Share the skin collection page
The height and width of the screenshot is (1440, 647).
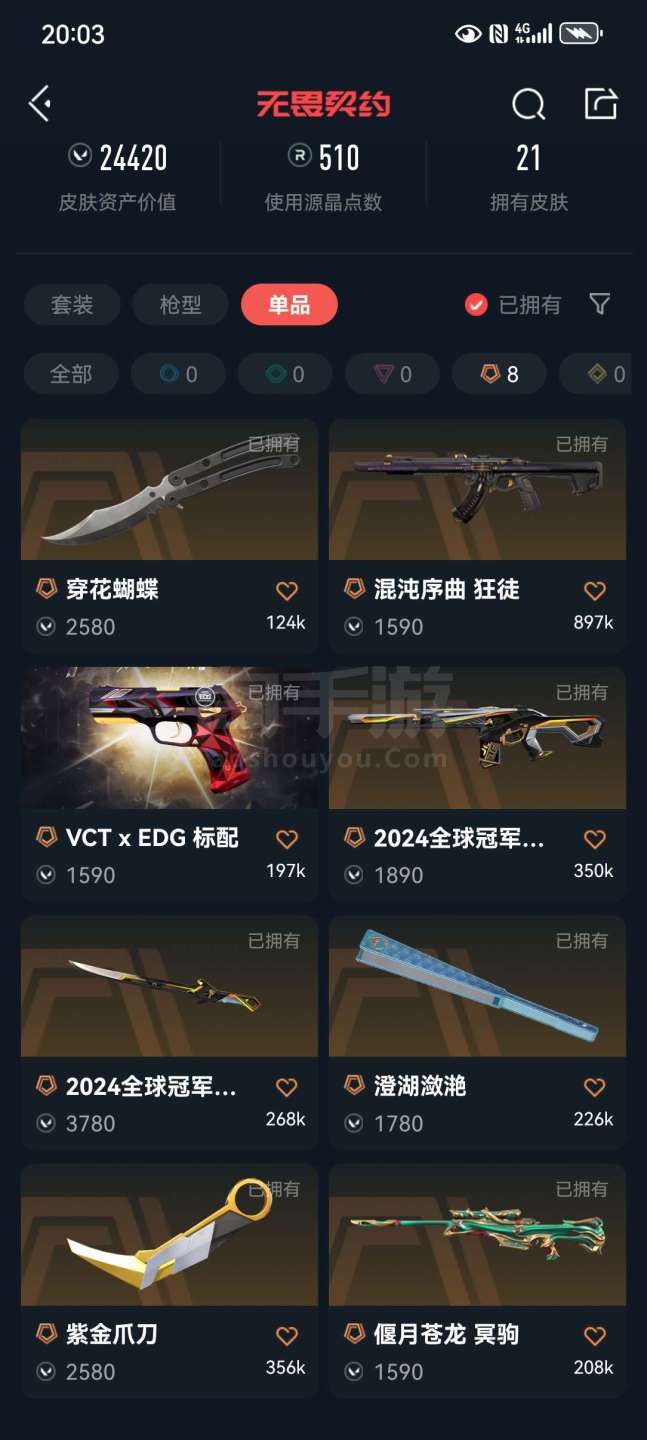[x=600, y=103]
